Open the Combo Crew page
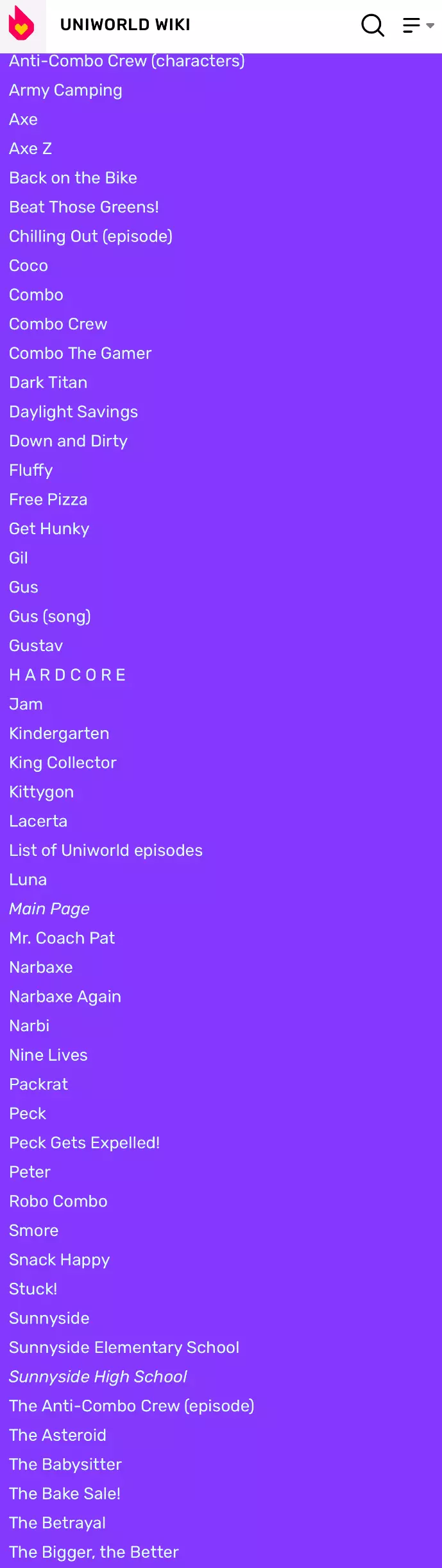The width and height of the screenshot is (442, 1568). point(58,324)
